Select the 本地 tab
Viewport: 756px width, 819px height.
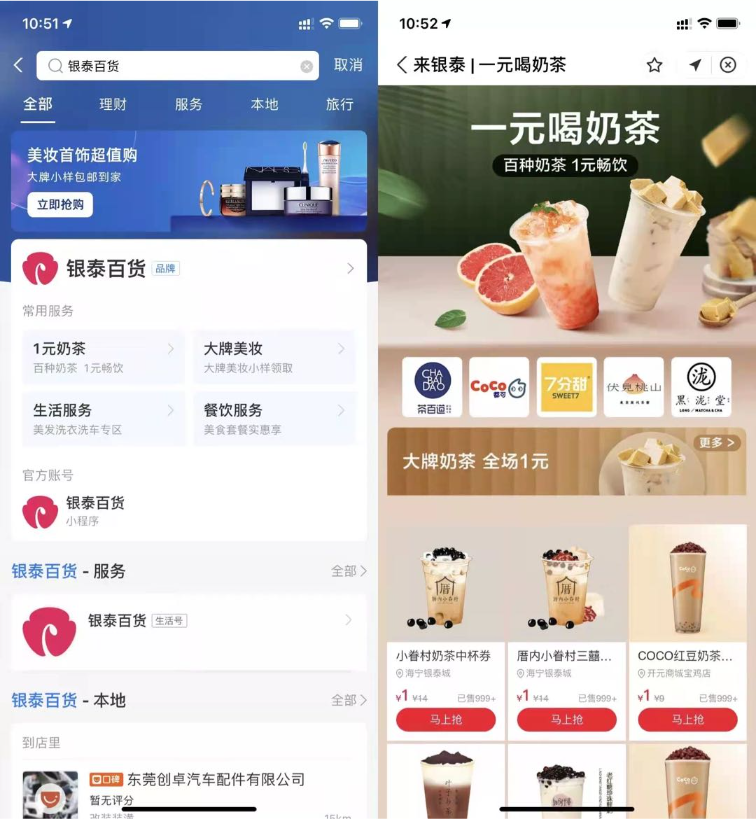pos(264,104)
